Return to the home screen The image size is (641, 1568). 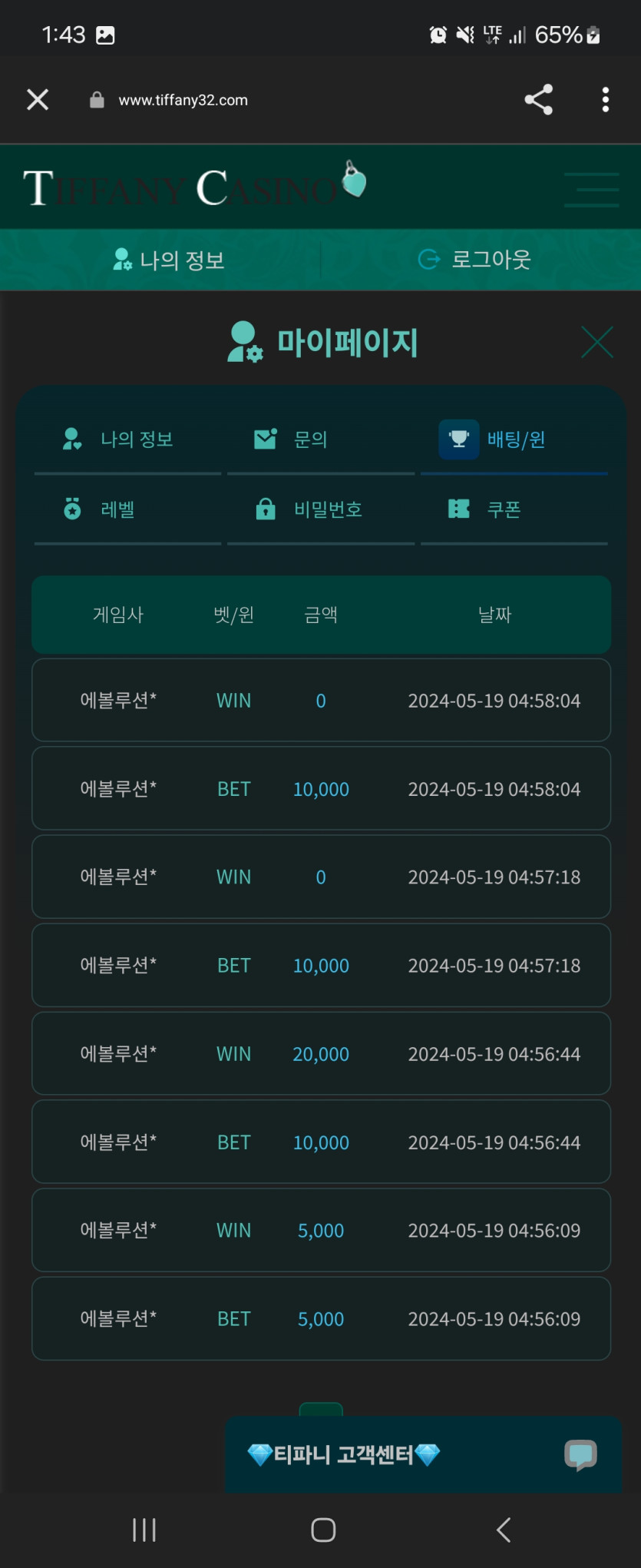coord(323,1530)
